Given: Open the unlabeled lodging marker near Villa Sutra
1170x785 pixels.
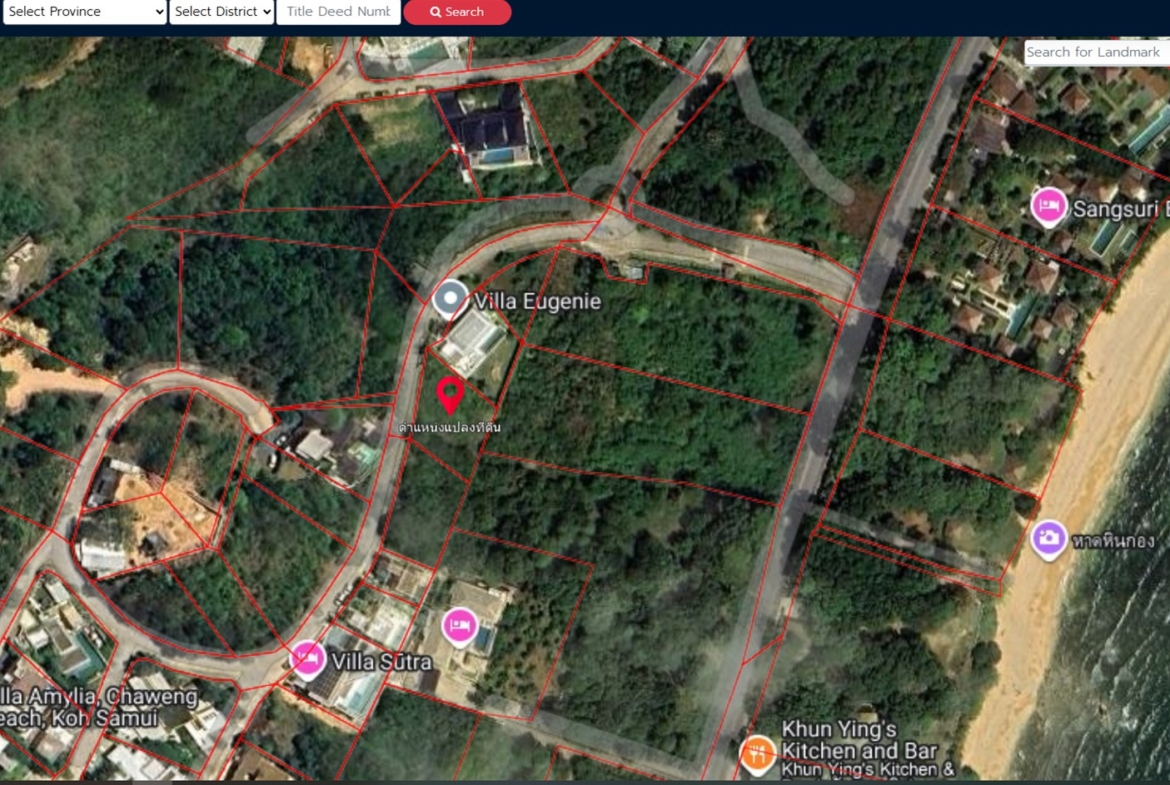Looking at the screenshot, I should [460, 626].
